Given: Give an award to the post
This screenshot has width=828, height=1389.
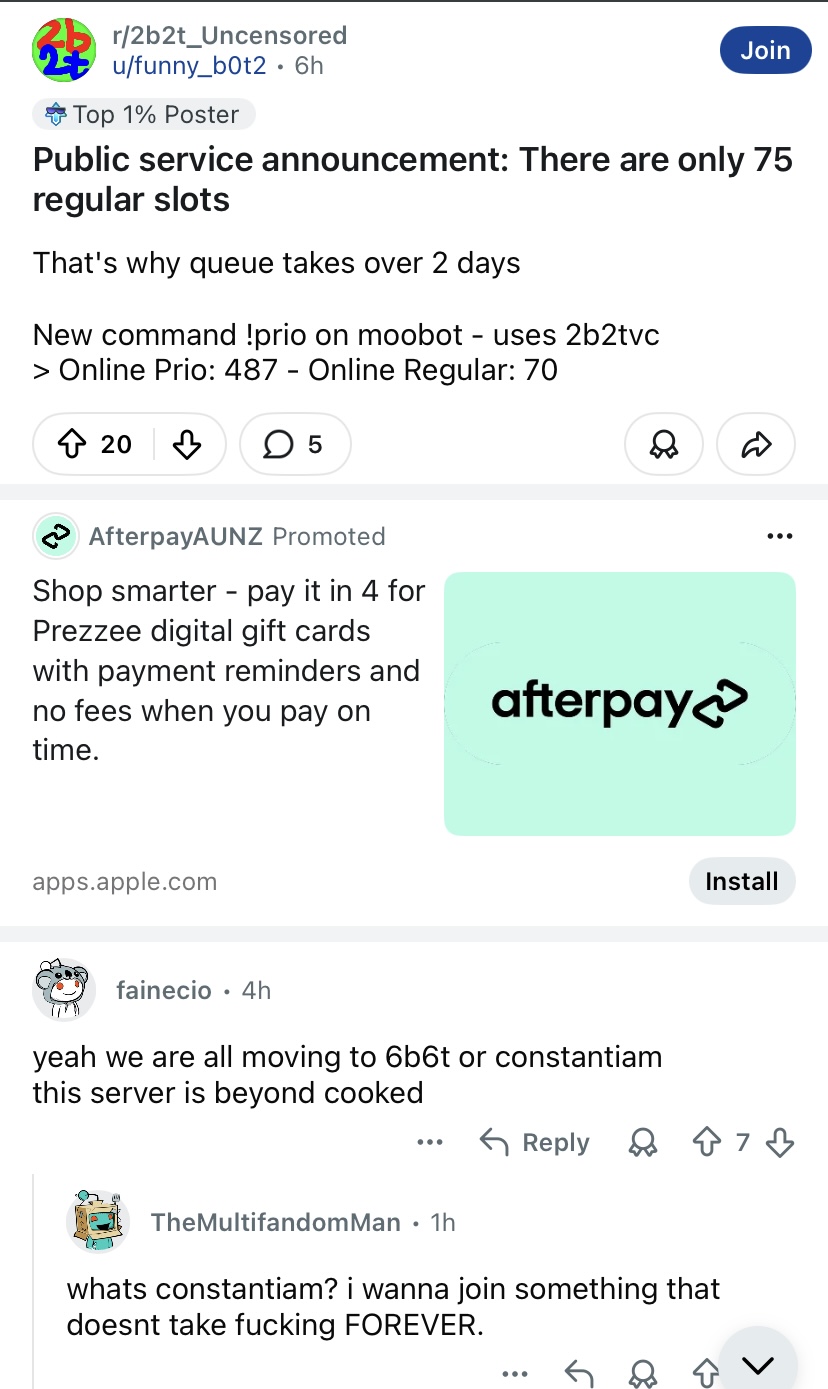Looking at the screenshot, I should 663,444.
